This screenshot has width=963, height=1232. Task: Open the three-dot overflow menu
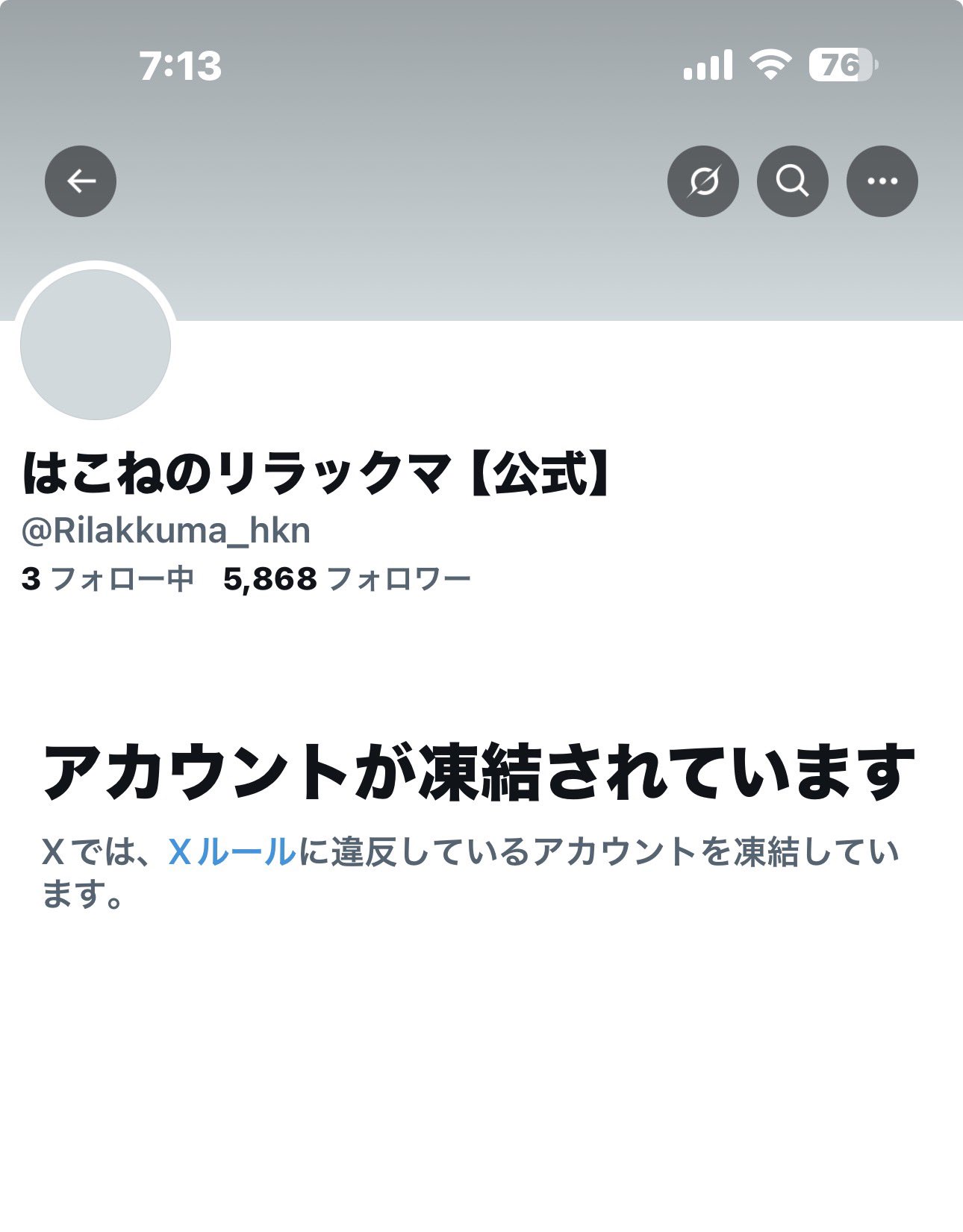[x=882, y=181]
